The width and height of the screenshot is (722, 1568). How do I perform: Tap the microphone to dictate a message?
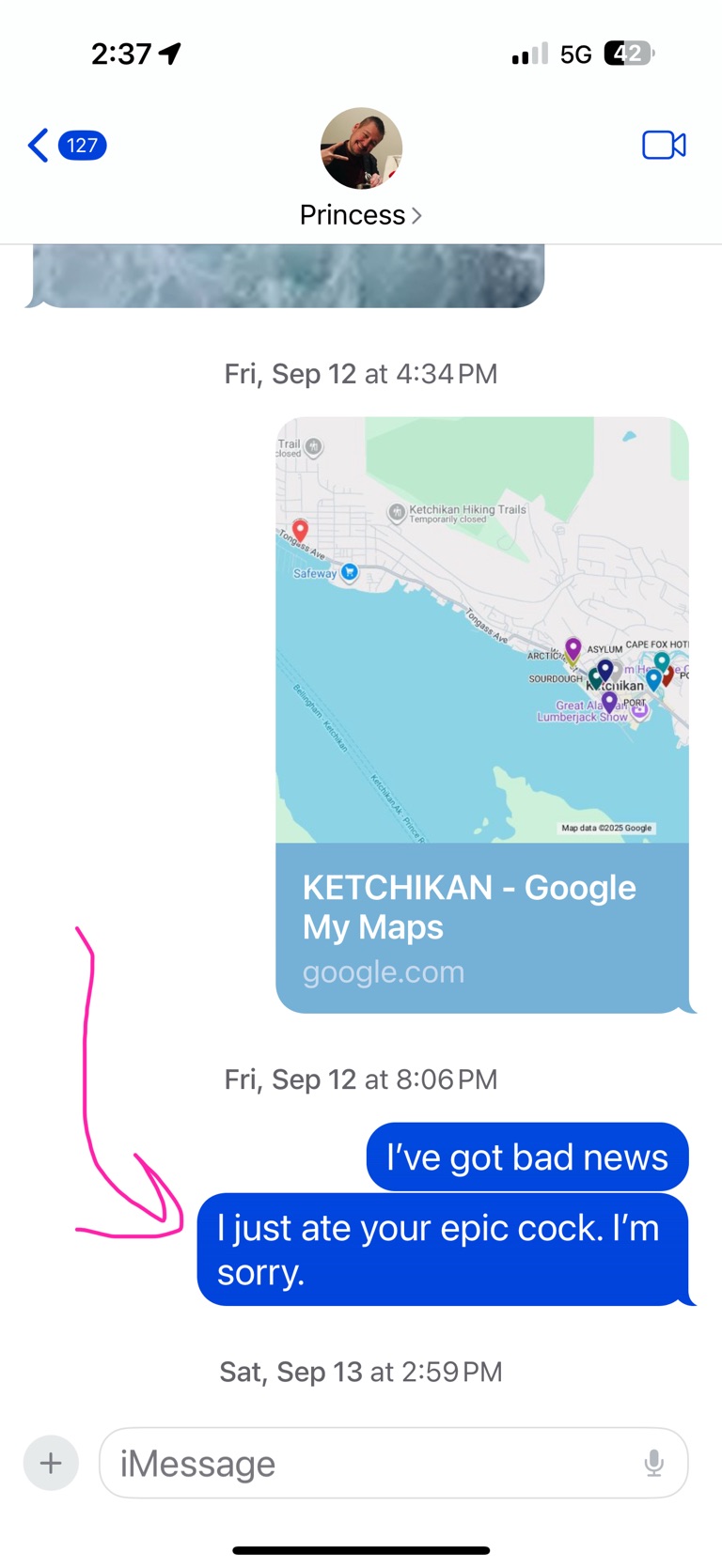coord(654,1463)
